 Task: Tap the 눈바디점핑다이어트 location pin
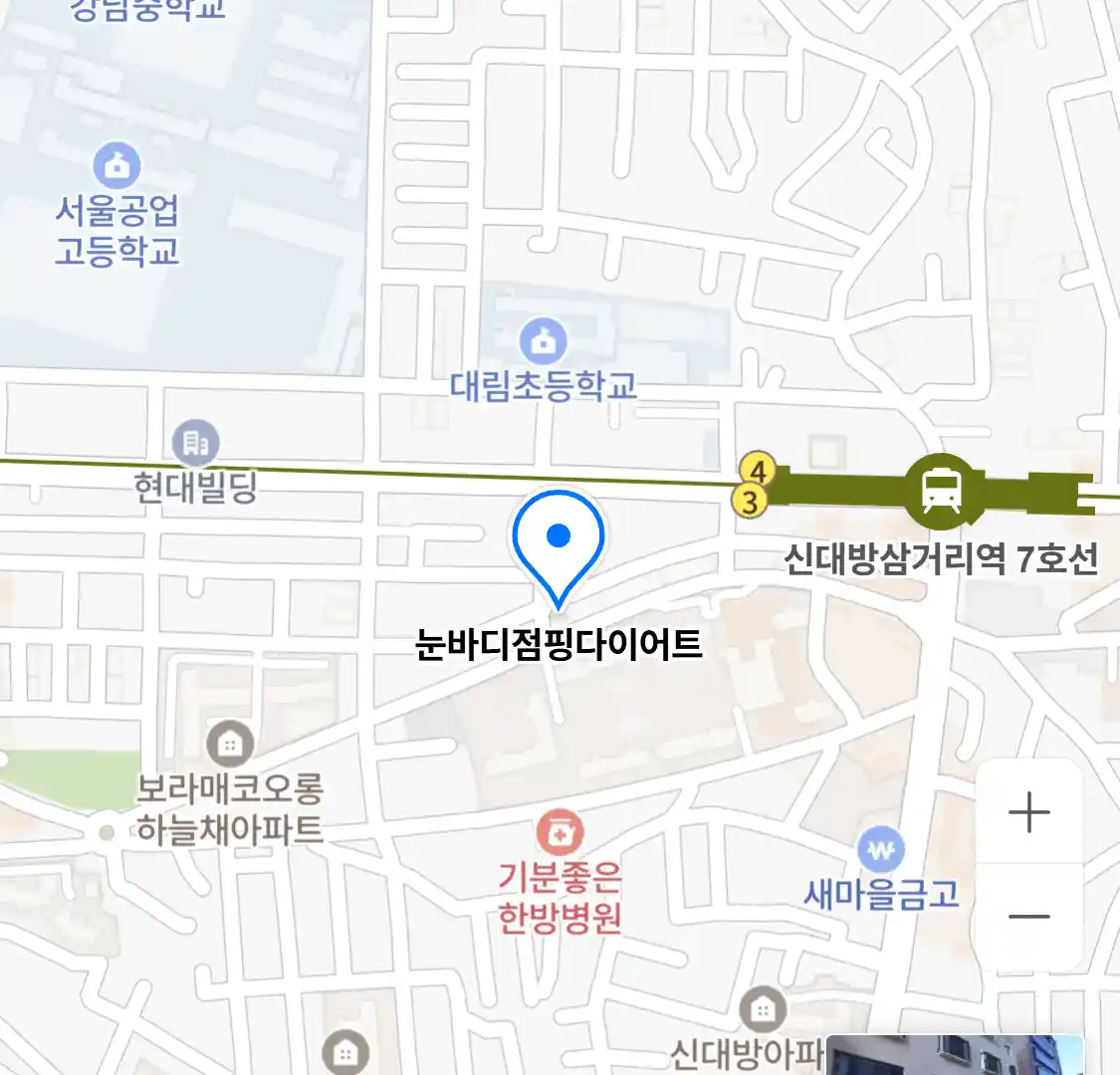click(x=559, y=542)
